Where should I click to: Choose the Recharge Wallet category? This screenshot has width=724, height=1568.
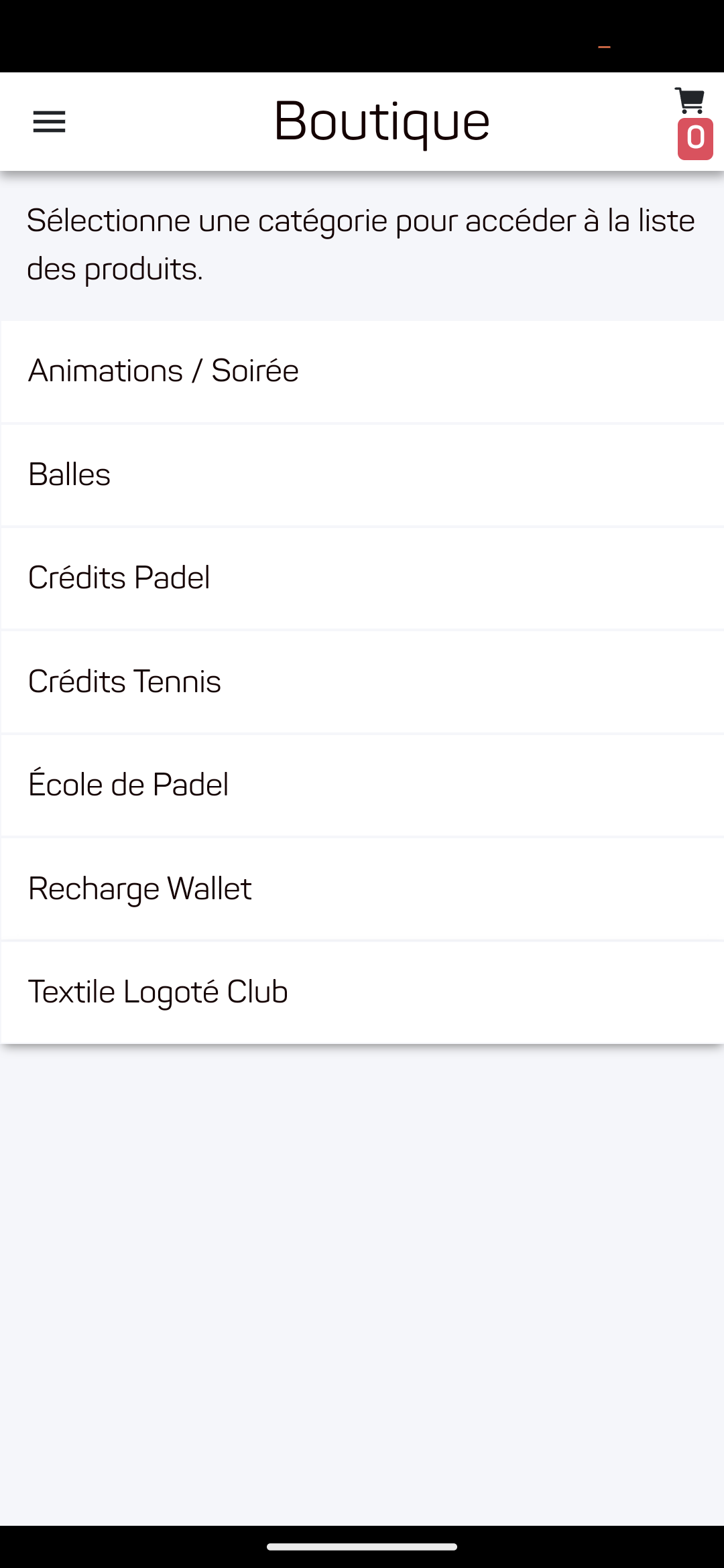click(x=363, y=889)
